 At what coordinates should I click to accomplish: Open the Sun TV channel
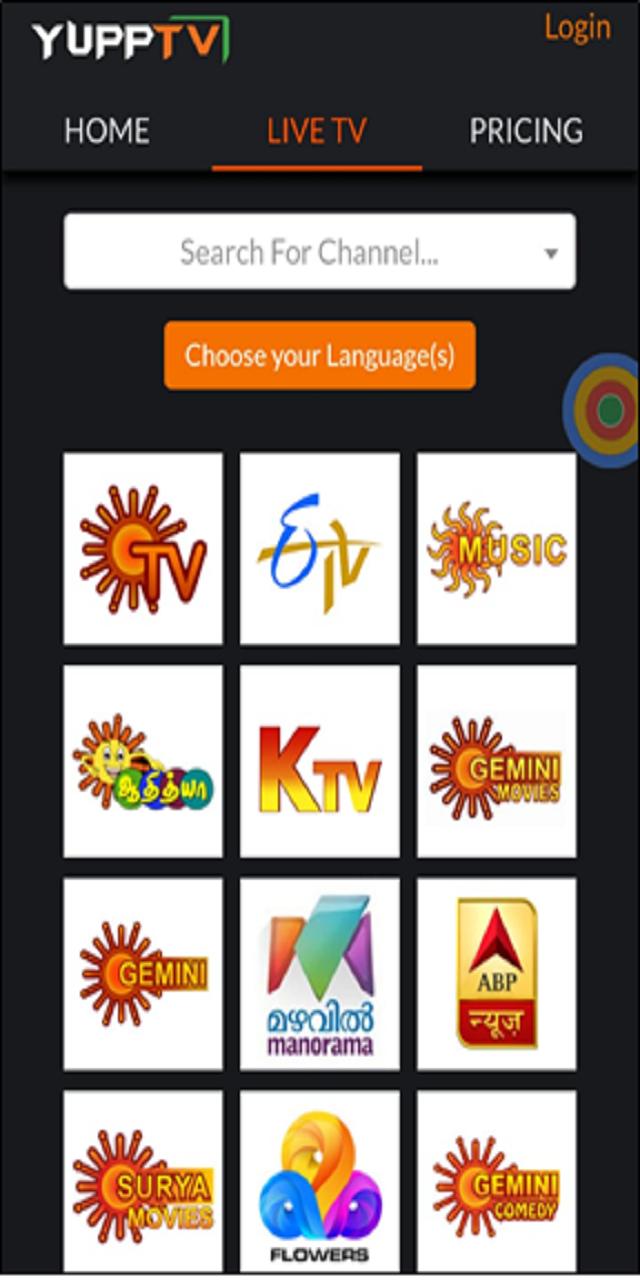[143, 548]
